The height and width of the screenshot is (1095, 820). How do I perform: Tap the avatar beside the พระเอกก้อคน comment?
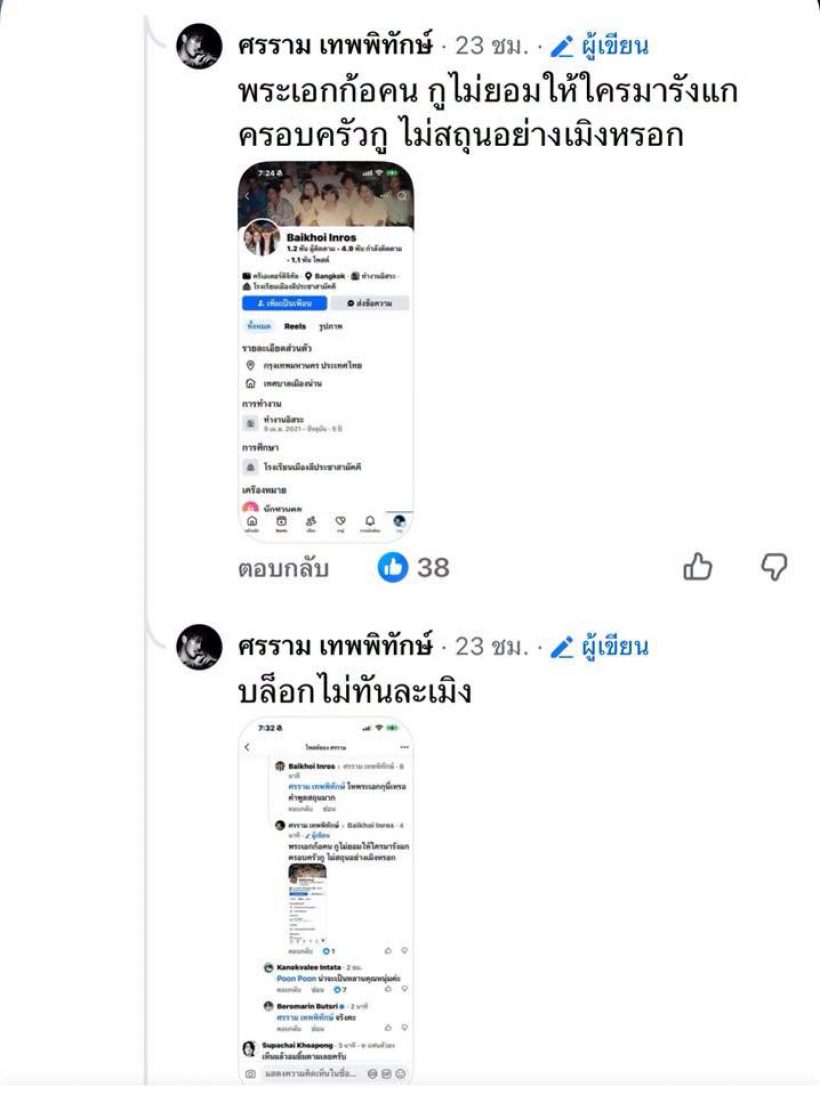(198, 46)
